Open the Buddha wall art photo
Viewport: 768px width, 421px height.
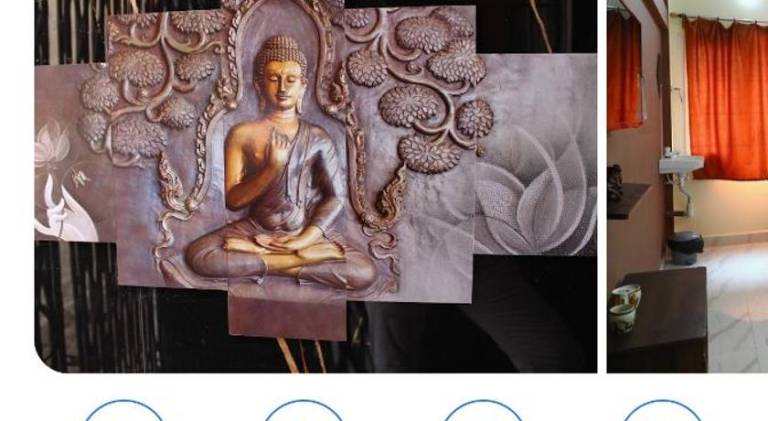315,185
